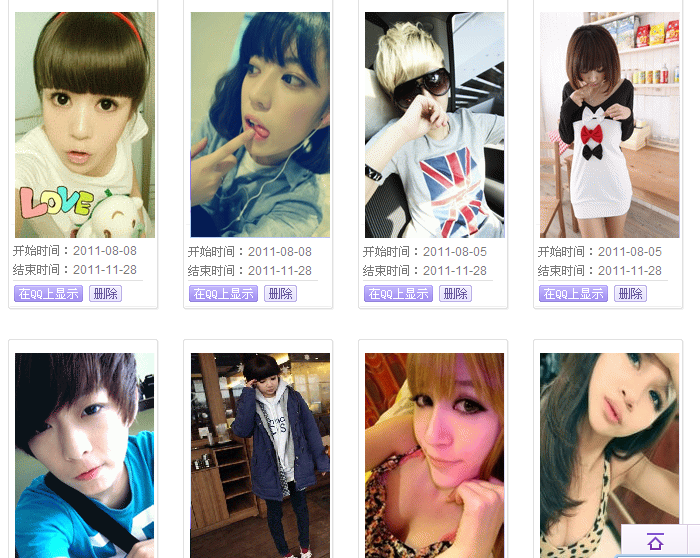Tap 删除 under the earphones girl photo

280,293
